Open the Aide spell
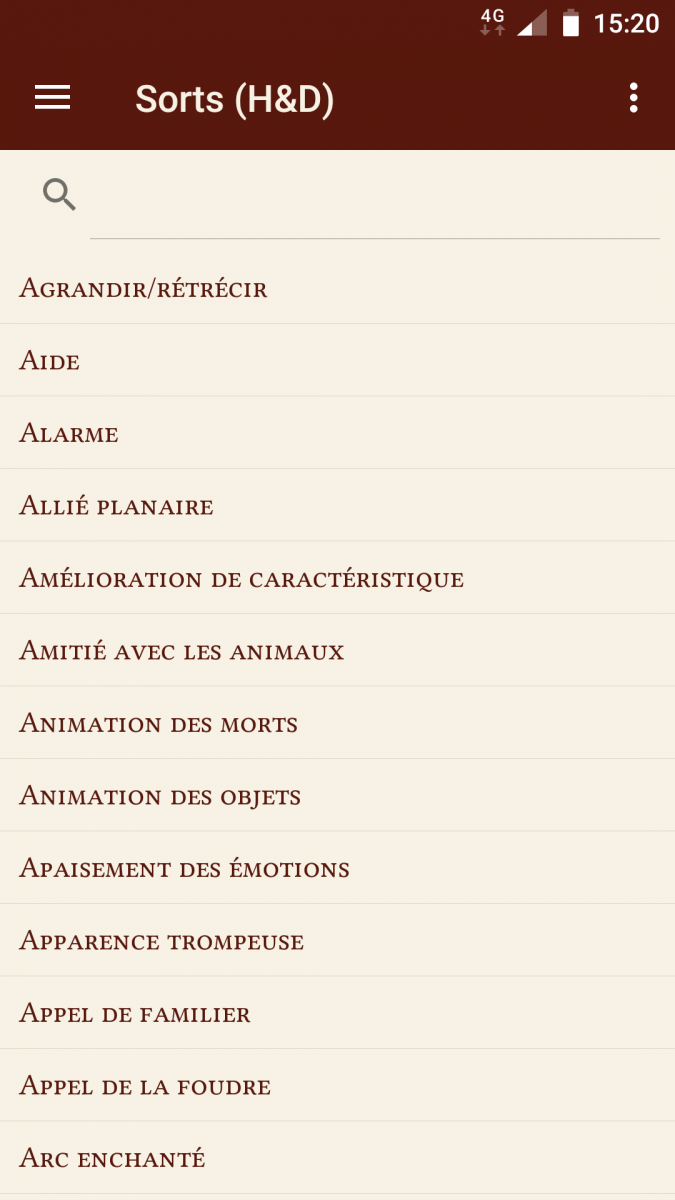The image size is (675, 1200). click(50, 361)
